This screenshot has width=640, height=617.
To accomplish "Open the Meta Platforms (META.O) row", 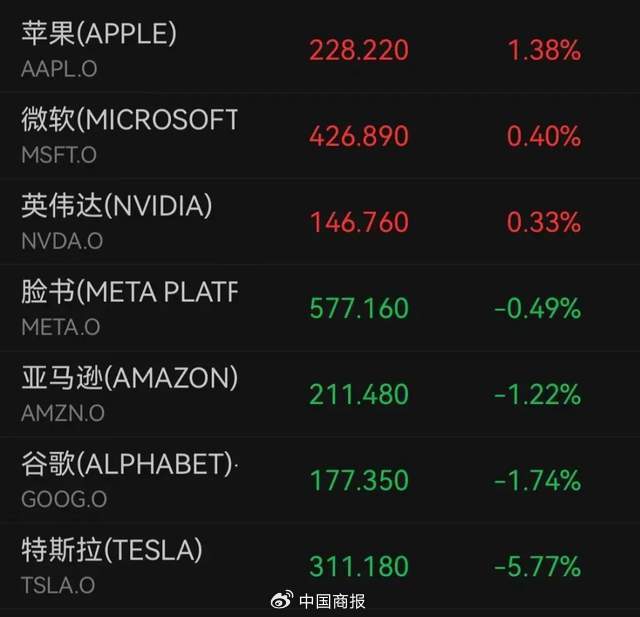I will (x=320, y=308).
